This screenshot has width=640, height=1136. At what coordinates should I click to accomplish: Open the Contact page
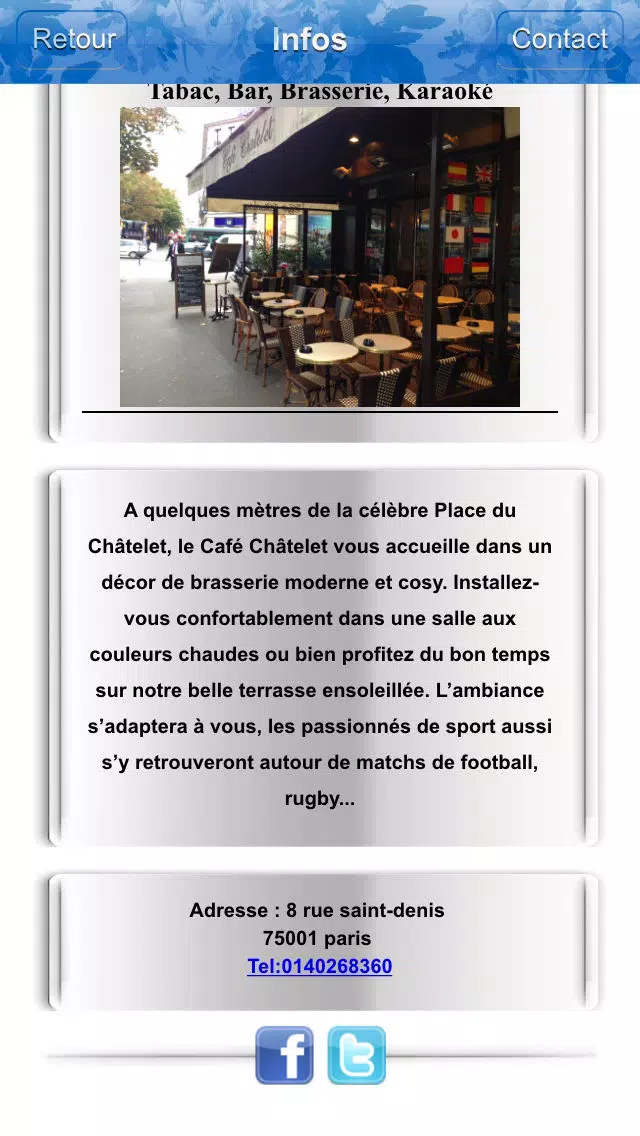[560, 40]
